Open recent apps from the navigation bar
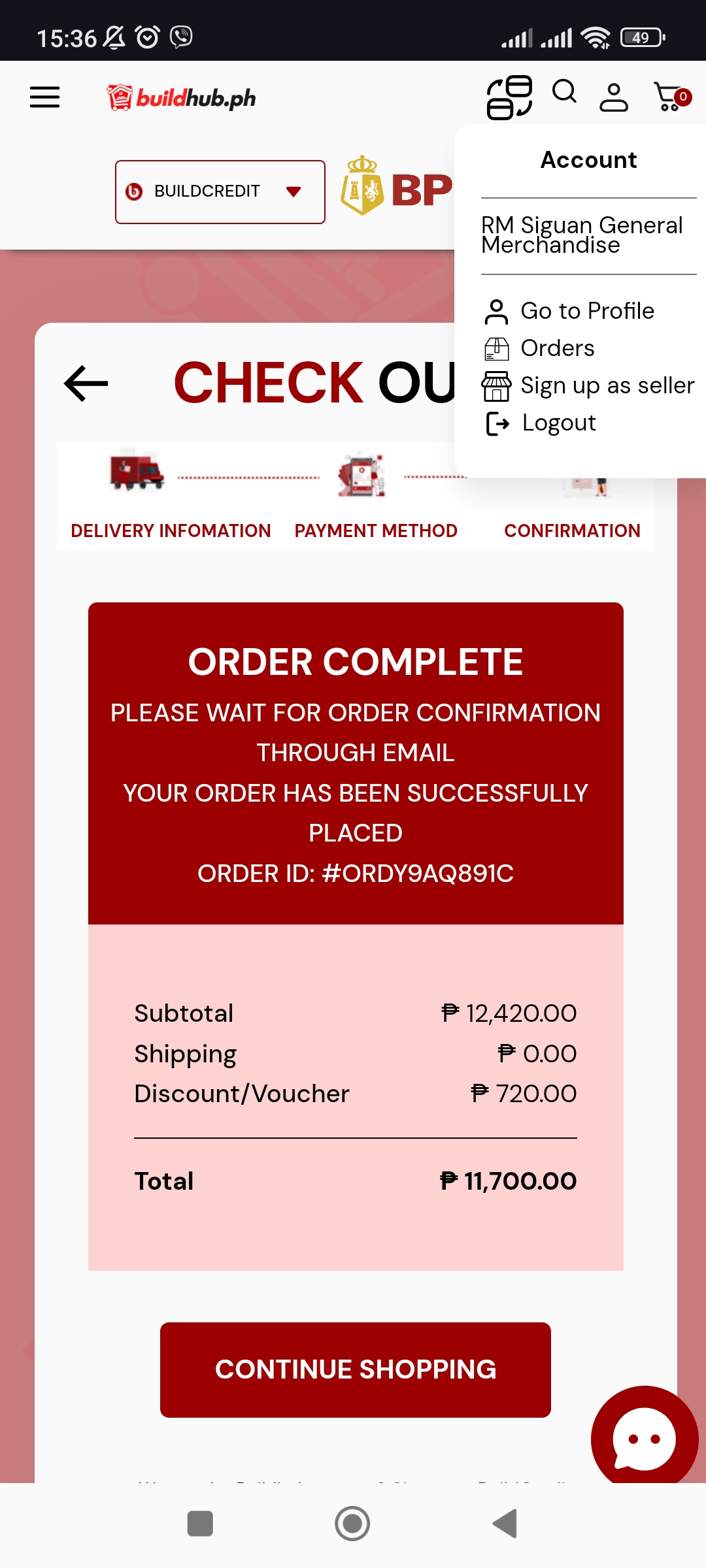The height and width of the screenshot is (1568, 706). tap(200, 1524)
